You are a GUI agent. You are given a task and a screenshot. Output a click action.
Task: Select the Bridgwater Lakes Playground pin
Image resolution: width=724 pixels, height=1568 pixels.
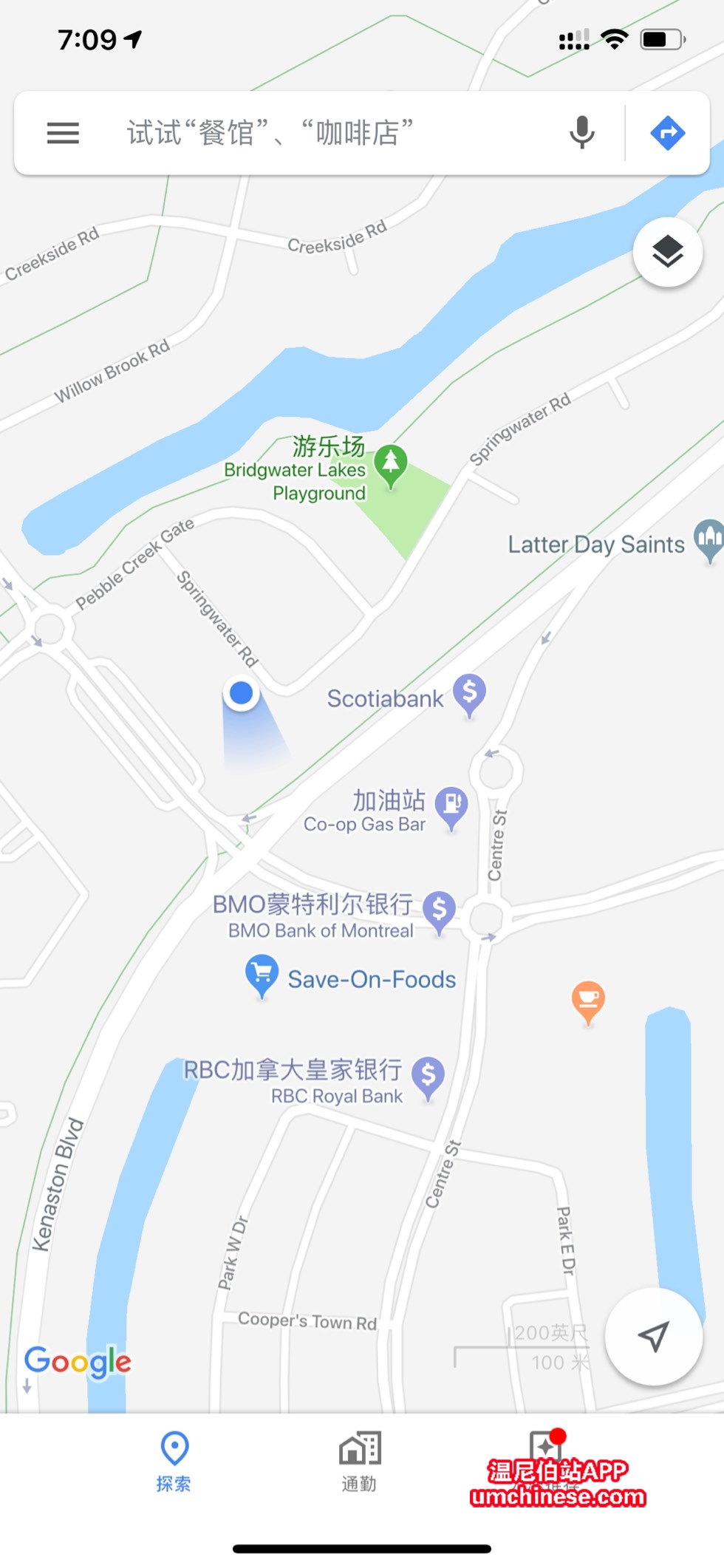coord(391,464)
